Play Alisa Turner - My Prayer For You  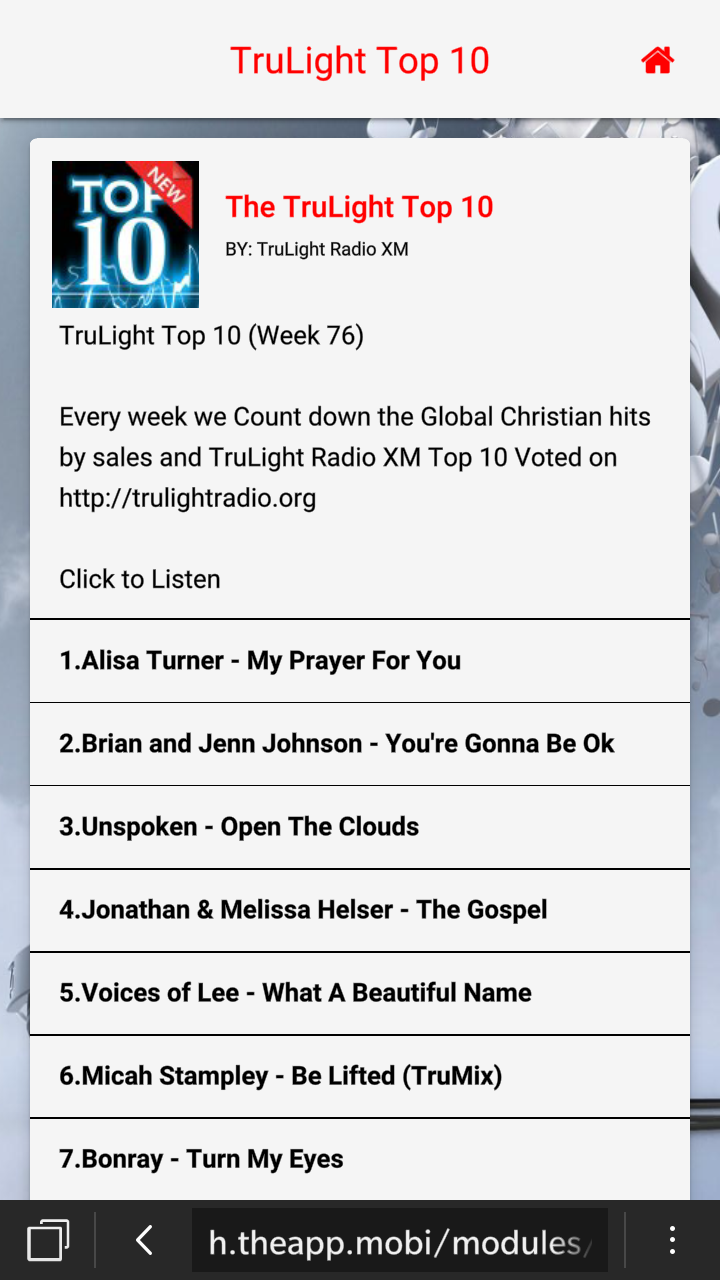tap(360, 661)
